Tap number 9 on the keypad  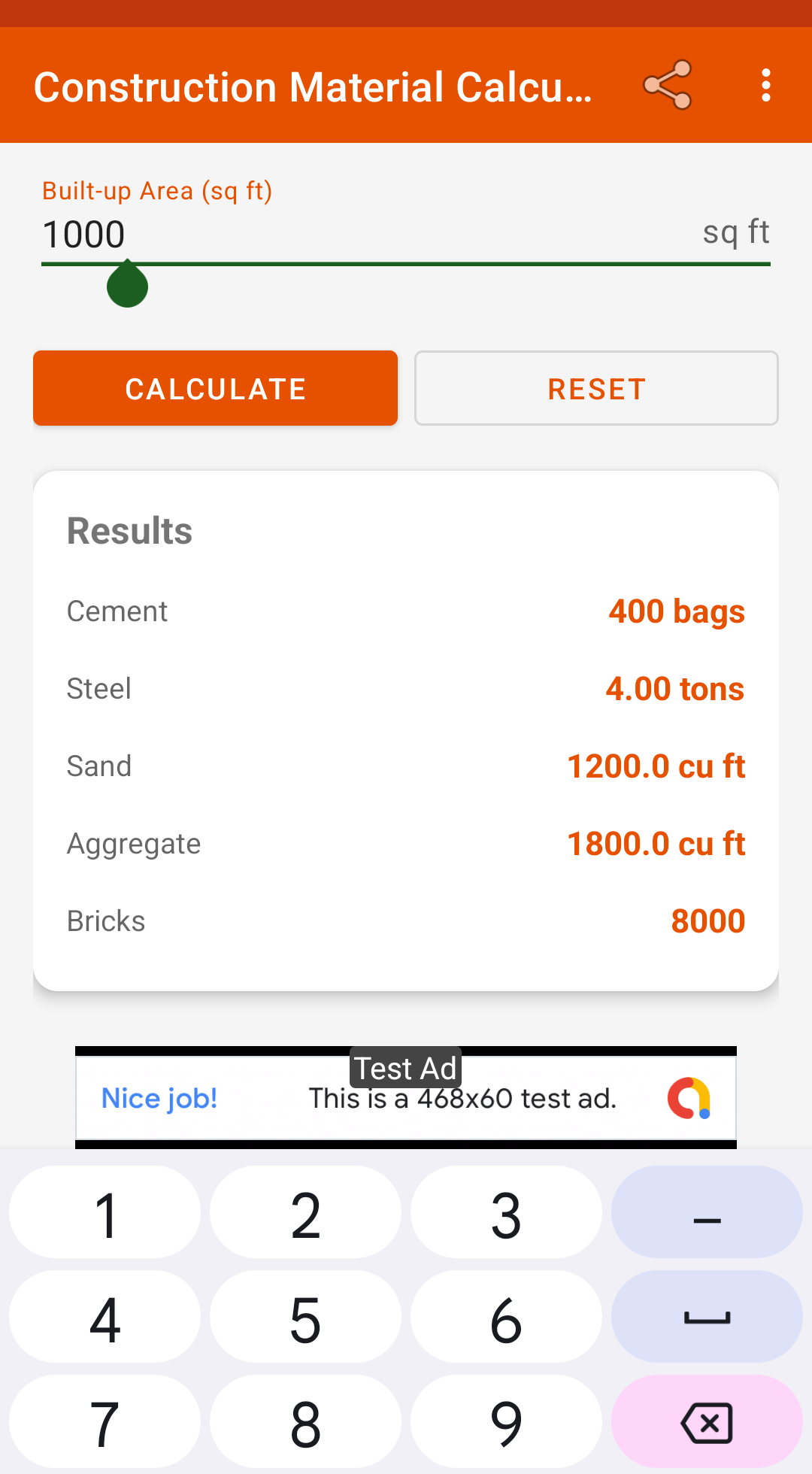click(x=506, y=1422)
